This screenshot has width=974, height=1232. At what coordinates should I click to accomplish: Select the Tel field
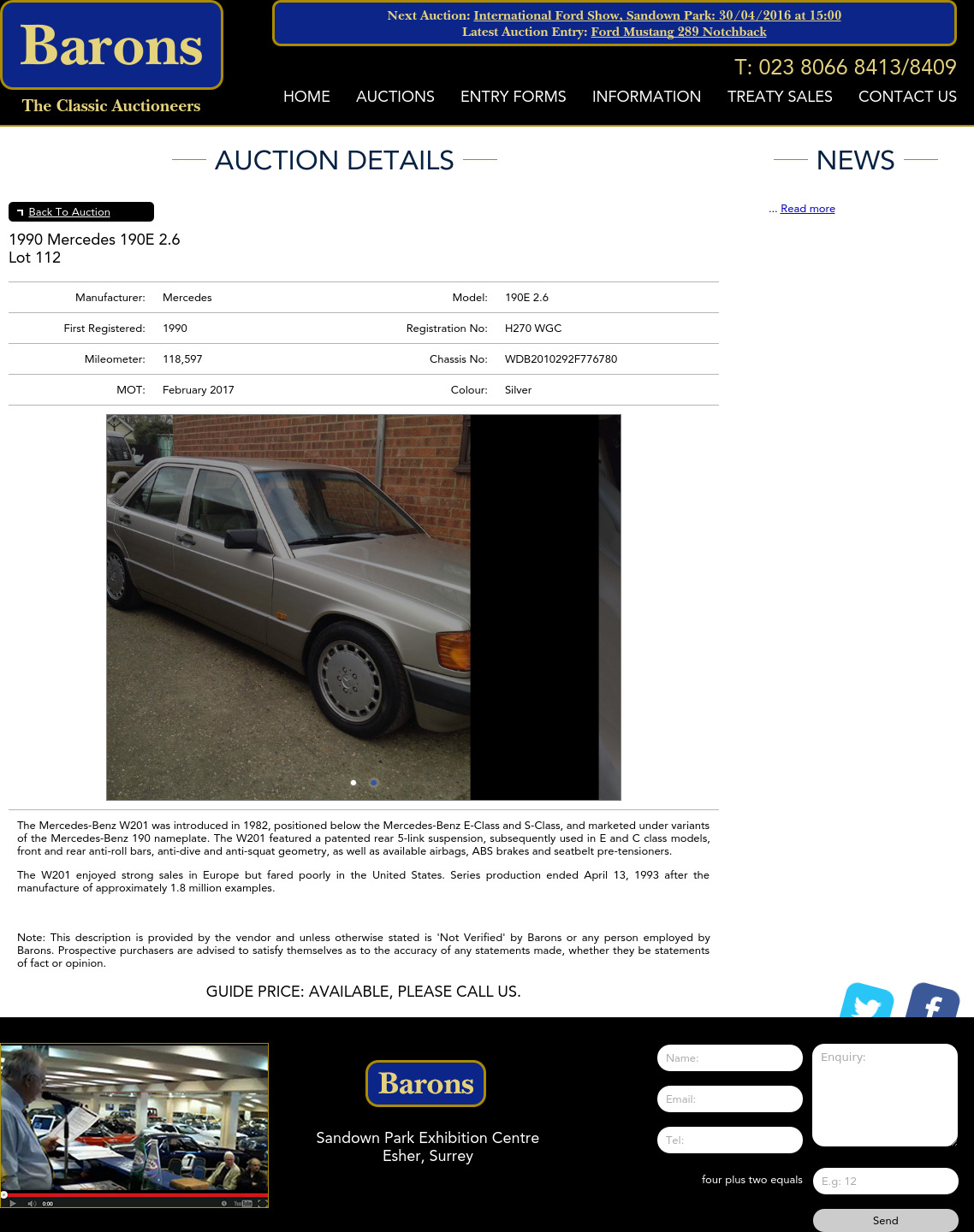click(x=729, y=1140)
